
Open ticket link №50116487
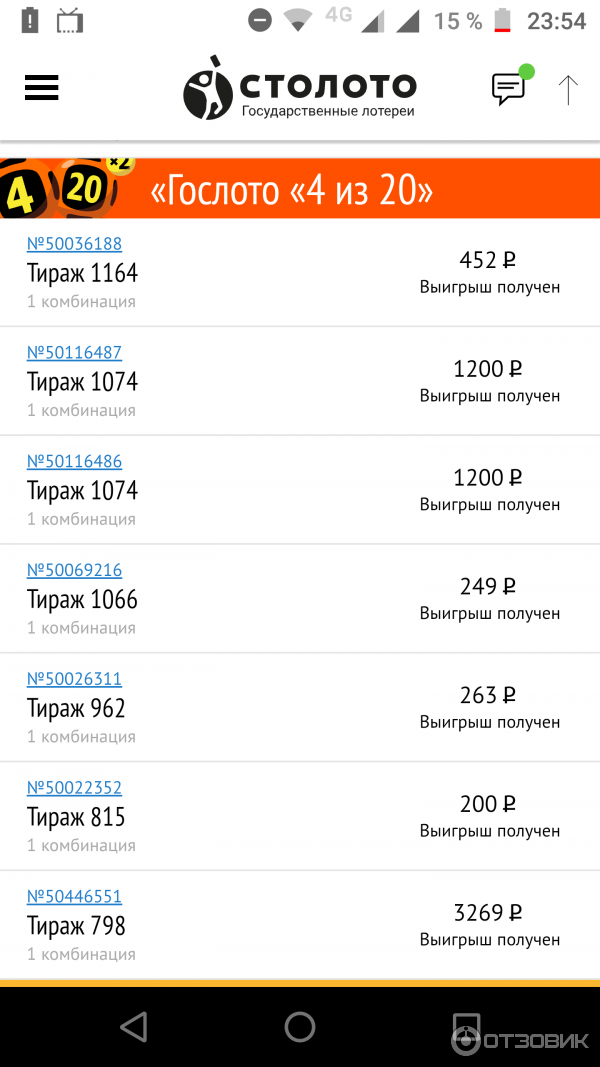click(x=74, y=352)
